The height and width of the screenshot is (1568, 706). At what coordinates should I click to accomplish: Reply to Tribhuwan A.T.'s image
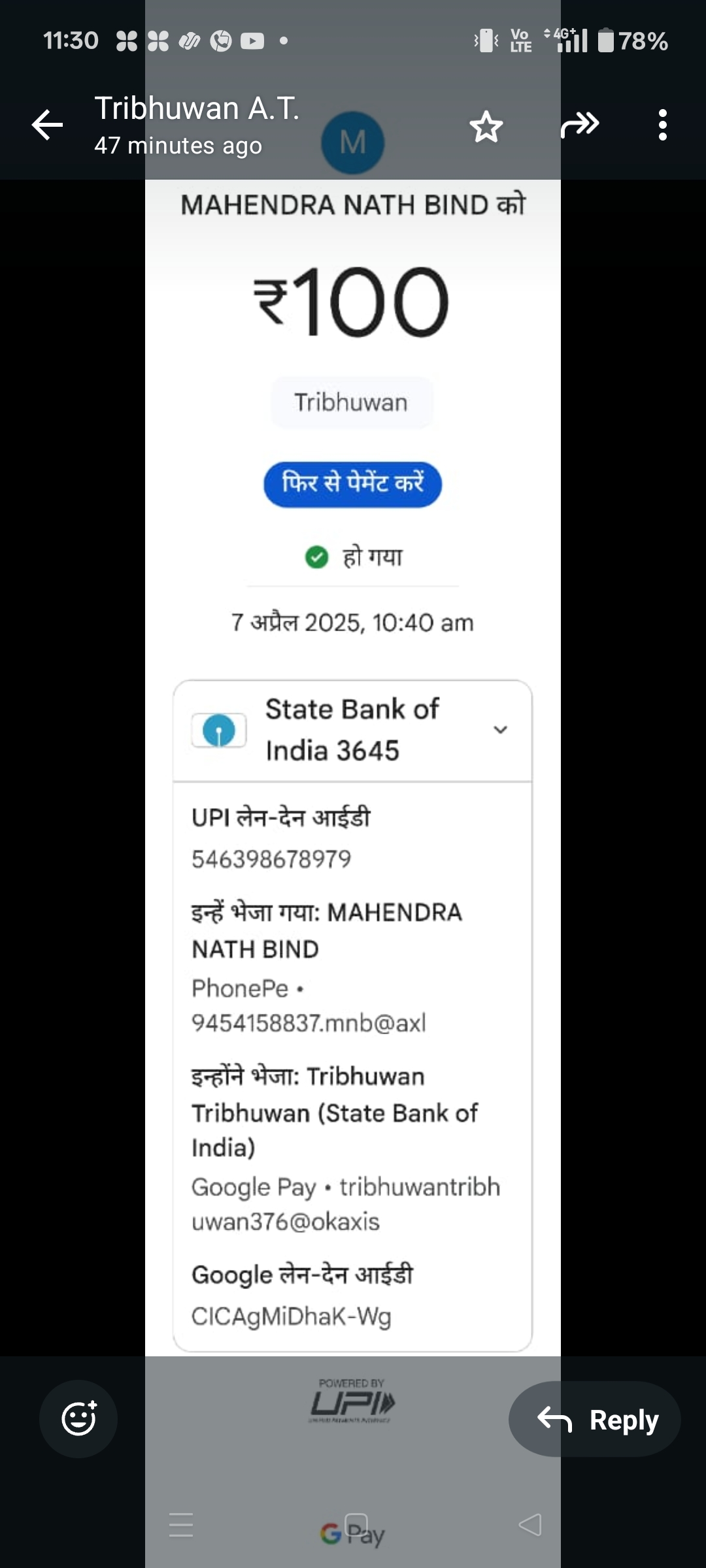pyautogui.click(x=595, y=1419)
